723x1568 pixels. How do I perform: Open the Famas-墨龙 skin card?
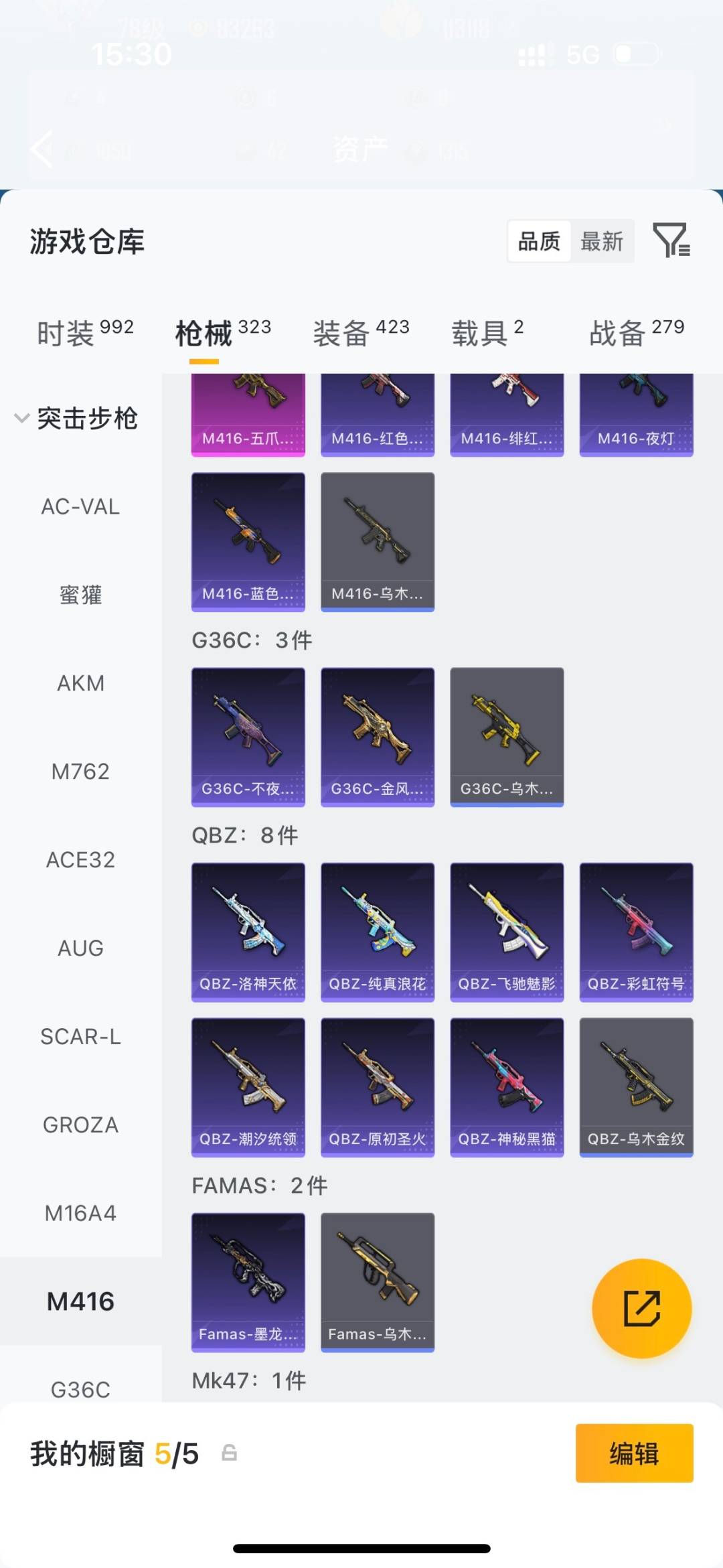(x=248, y=1281)
